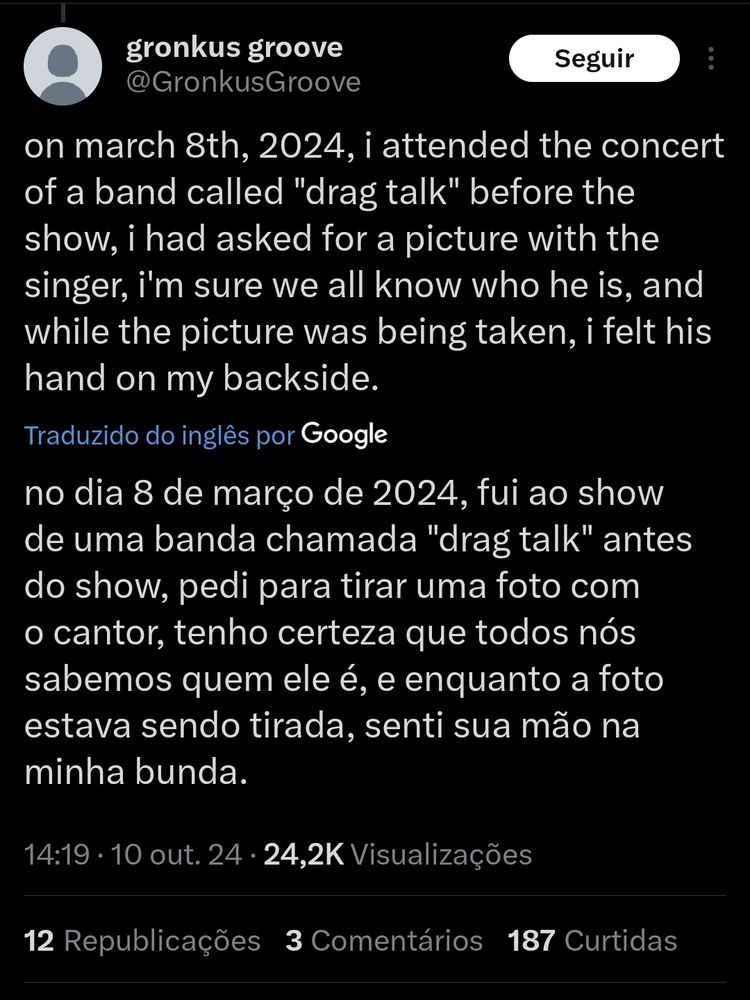Visit the @GronkusGroove profile handle
750x1000 pixels.
coord(244,82)
